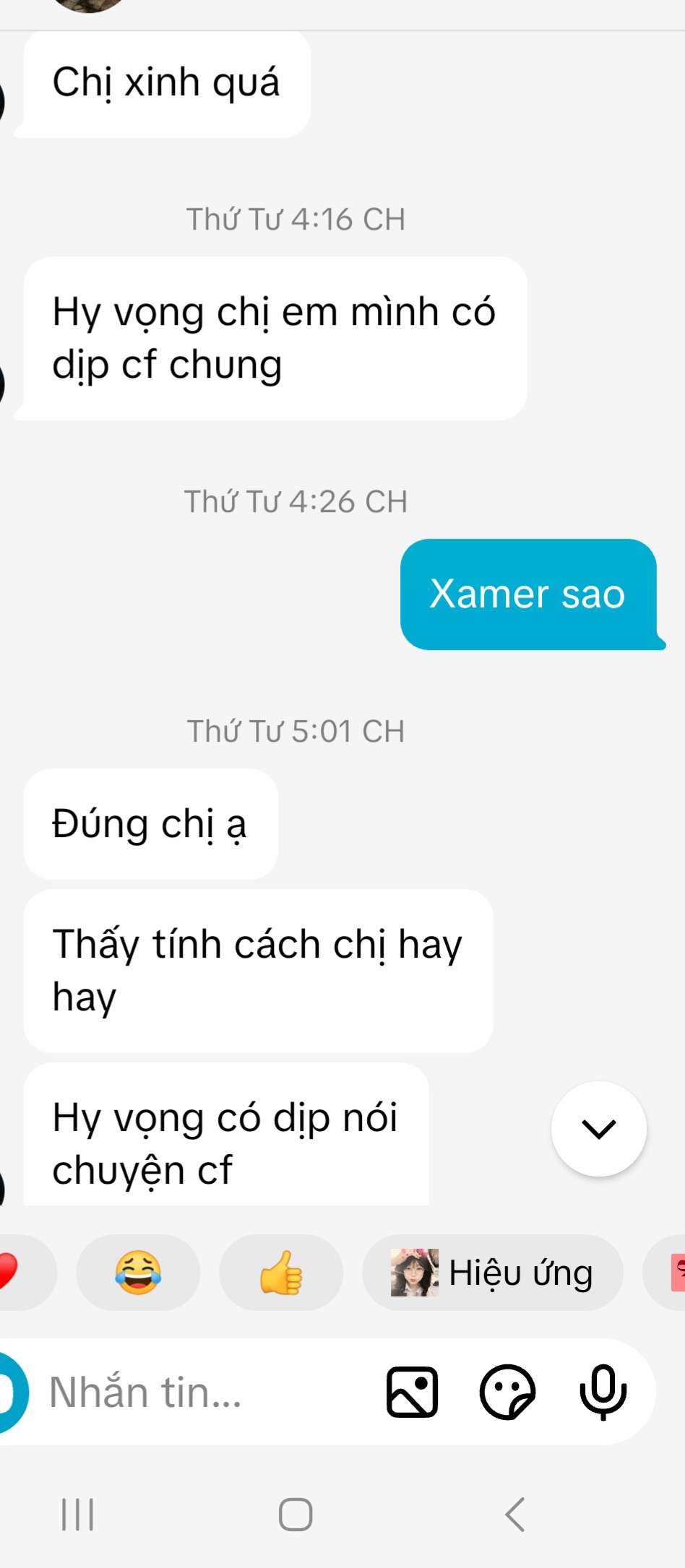Go back with the system back button
The image size is (685, 1568).
point(514,1515)
